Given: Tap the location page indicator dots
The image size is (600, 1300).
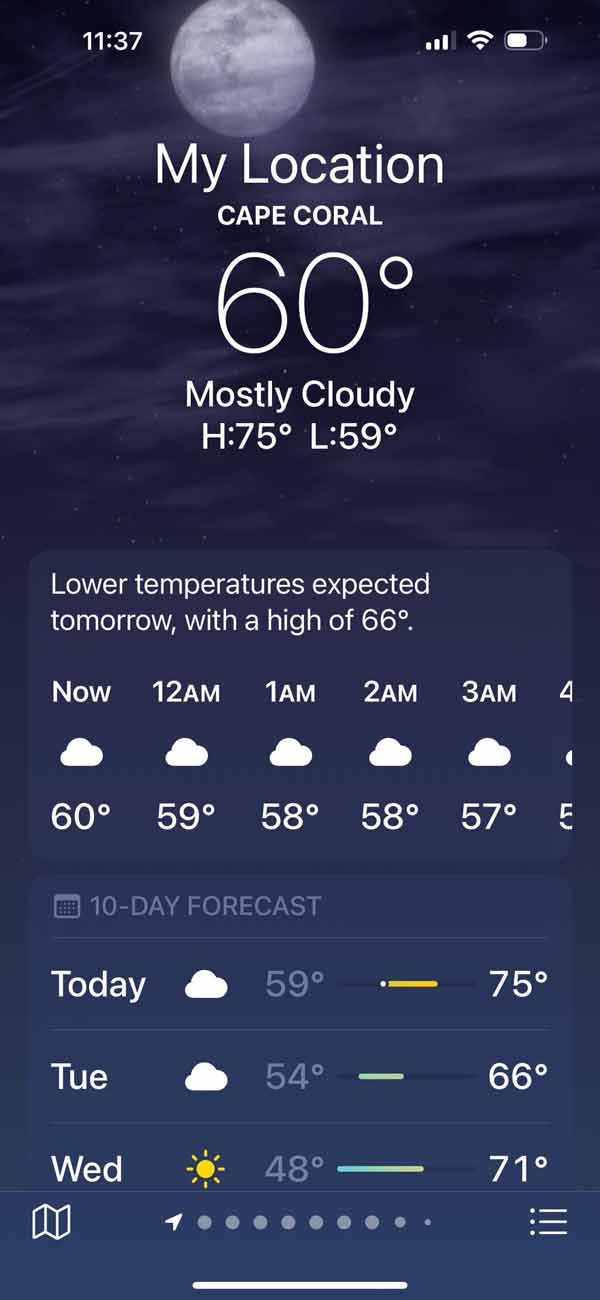Looking at the screenshot, I should pyautogui.click(x=302, y=1221).
